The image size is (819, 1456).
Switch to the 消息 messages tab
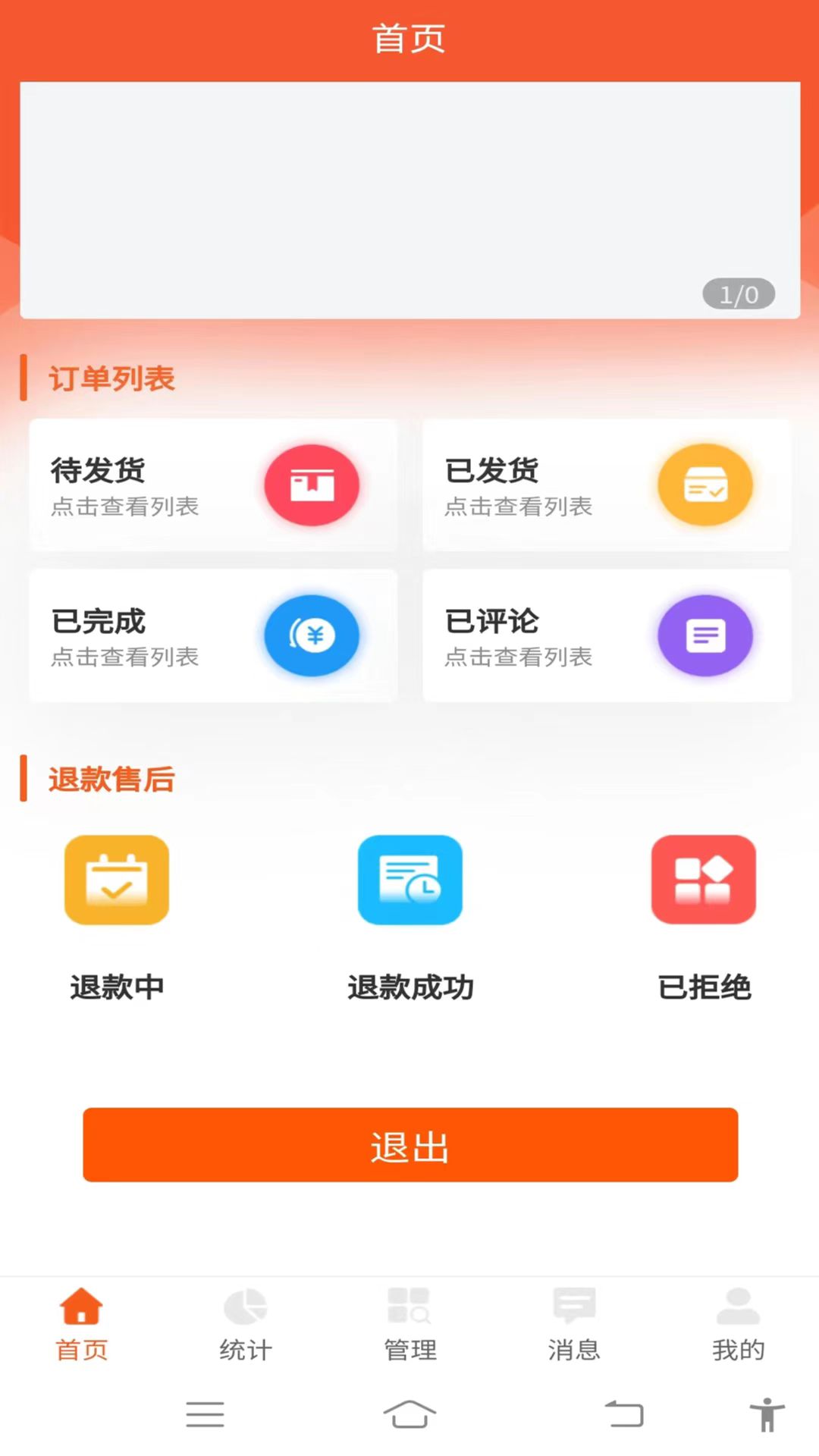[x=574, y=1323]
